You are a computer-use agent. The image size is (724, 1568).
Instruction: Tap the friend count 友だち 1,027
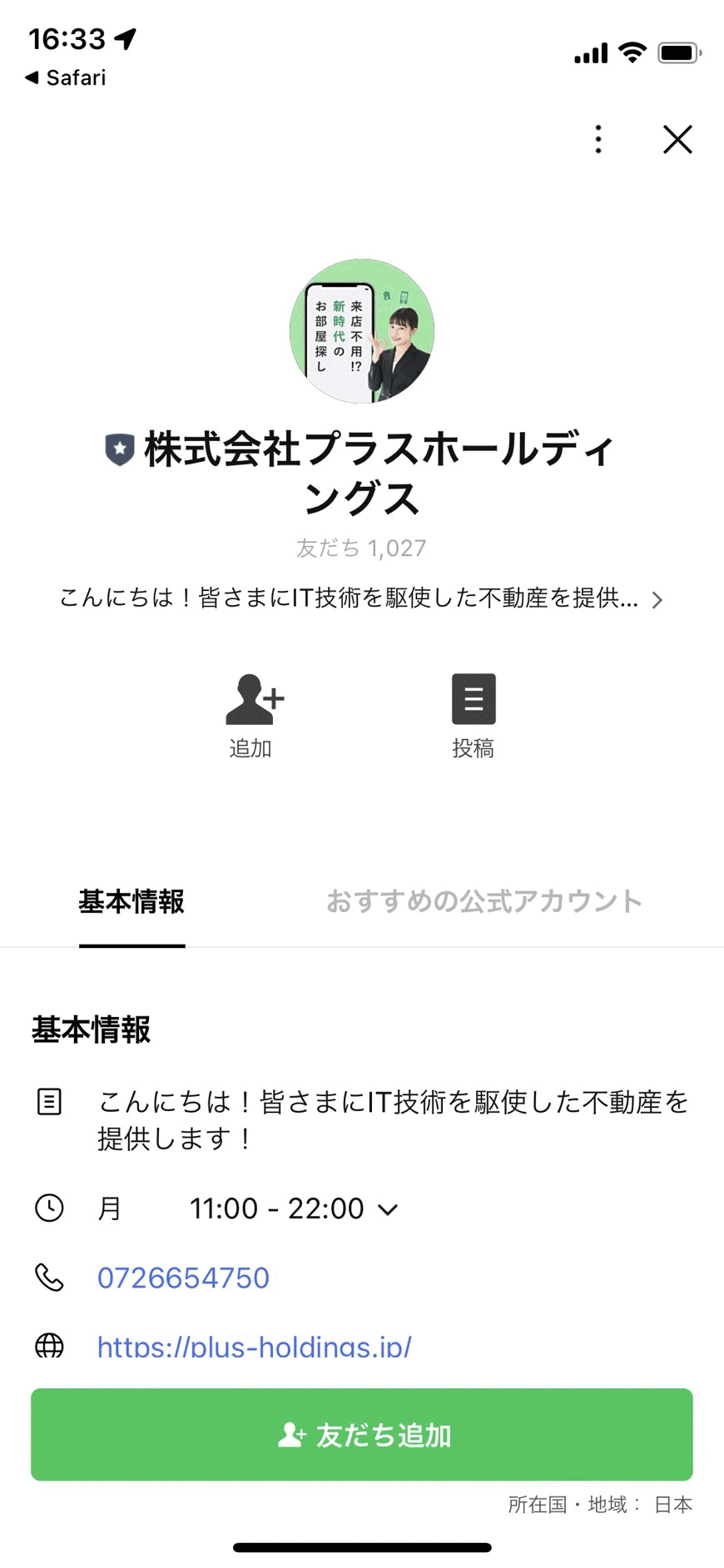362,548
